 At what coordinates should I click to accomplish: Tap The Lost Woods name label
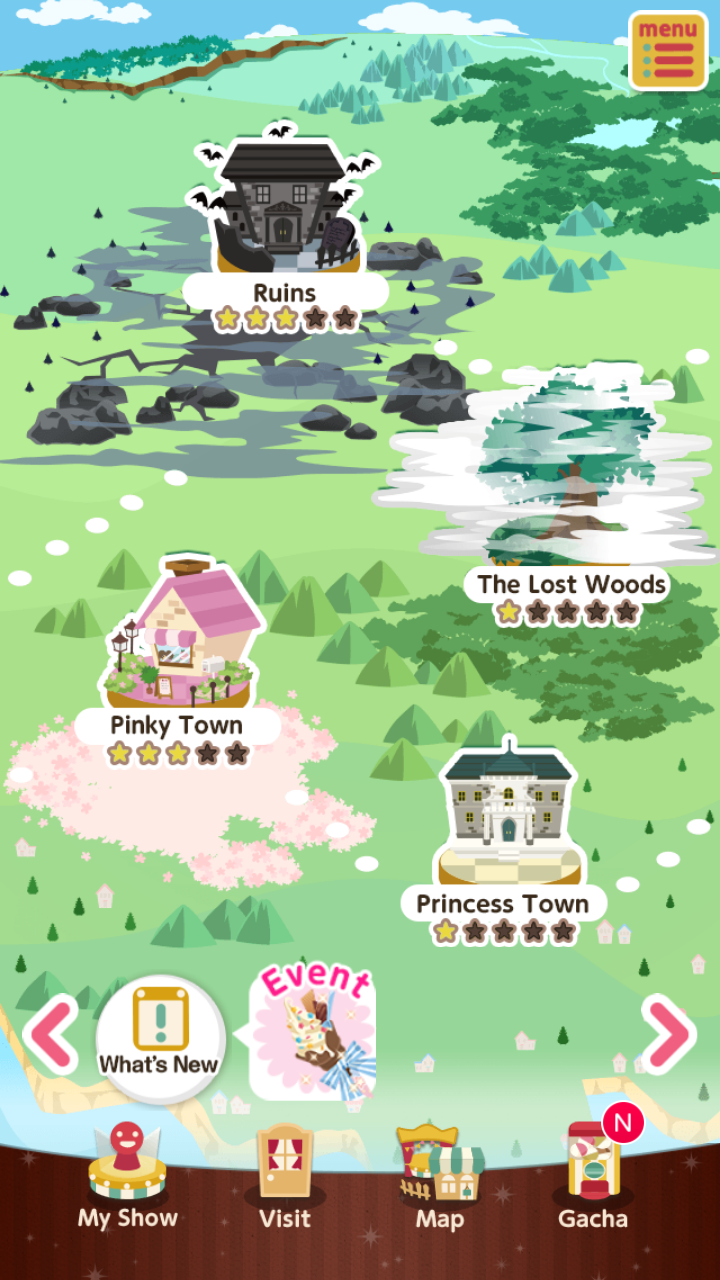coord(572,584)
